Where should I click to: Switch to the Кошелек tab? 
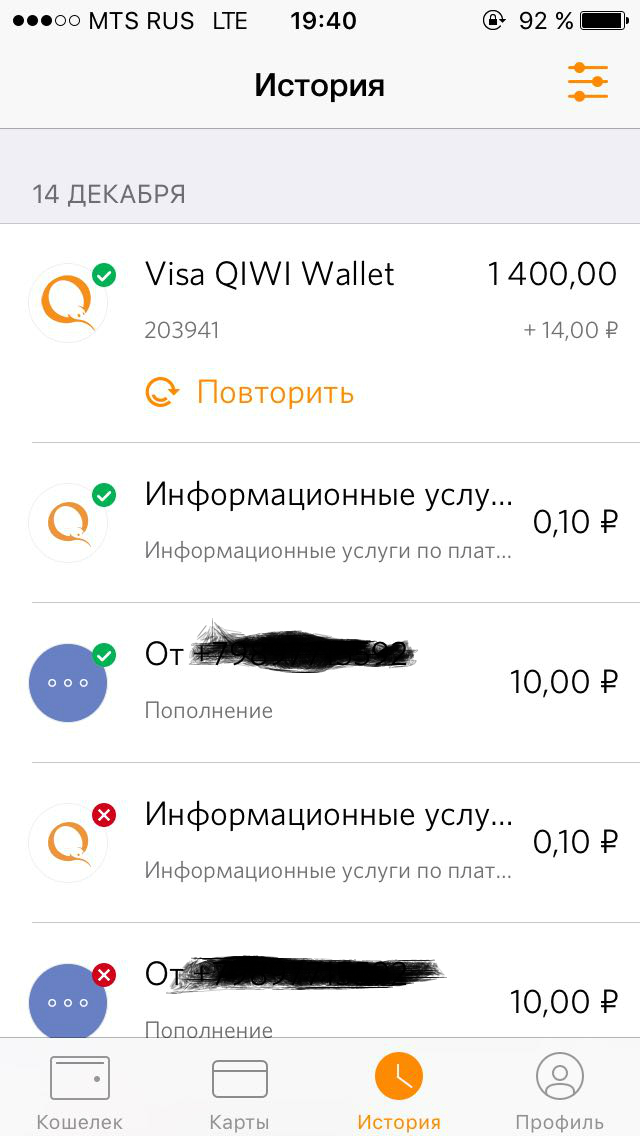[80, 1088]
